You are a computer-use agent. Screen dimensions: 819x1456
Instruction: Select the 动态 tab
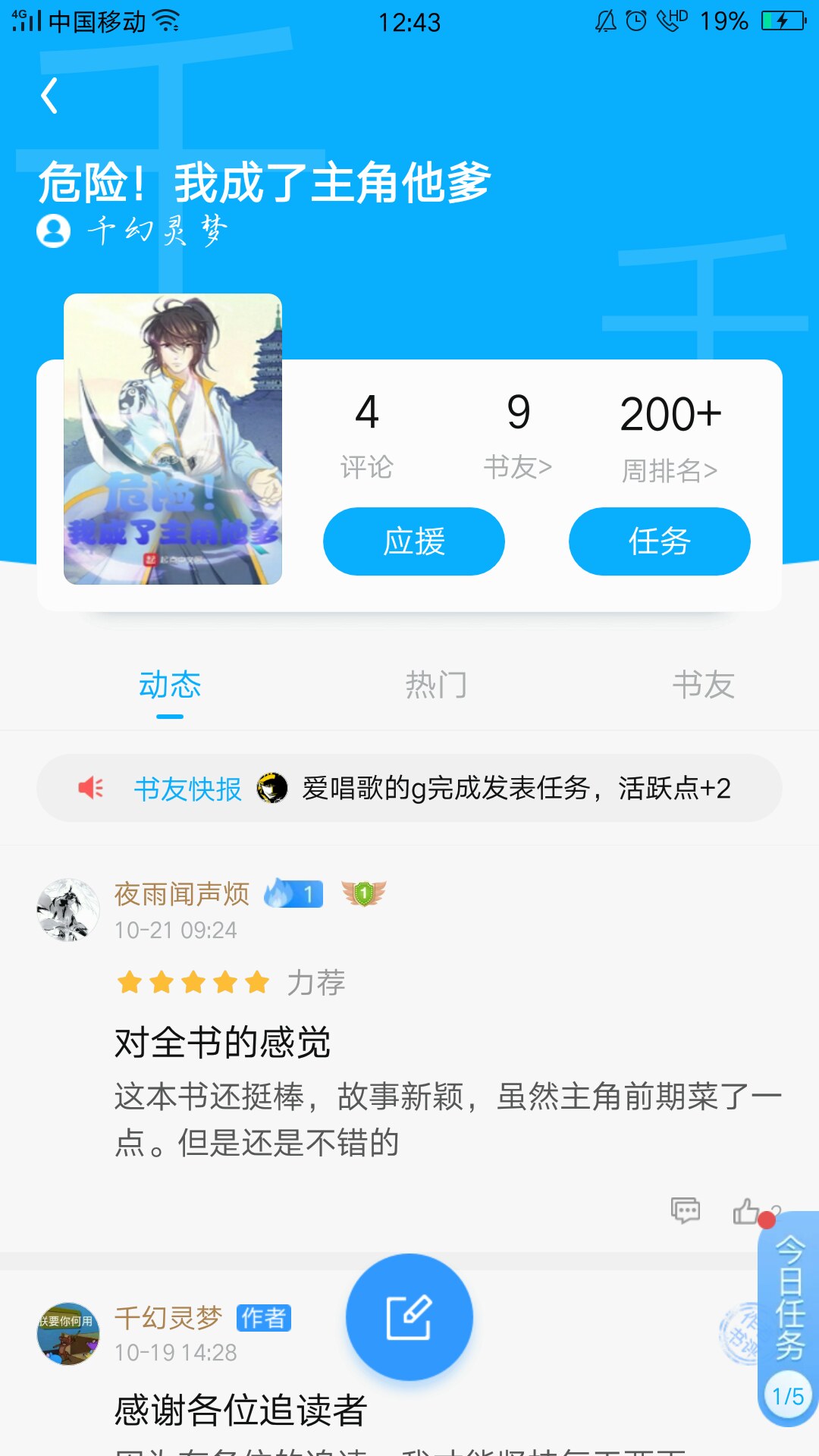(x=170, y=685)
